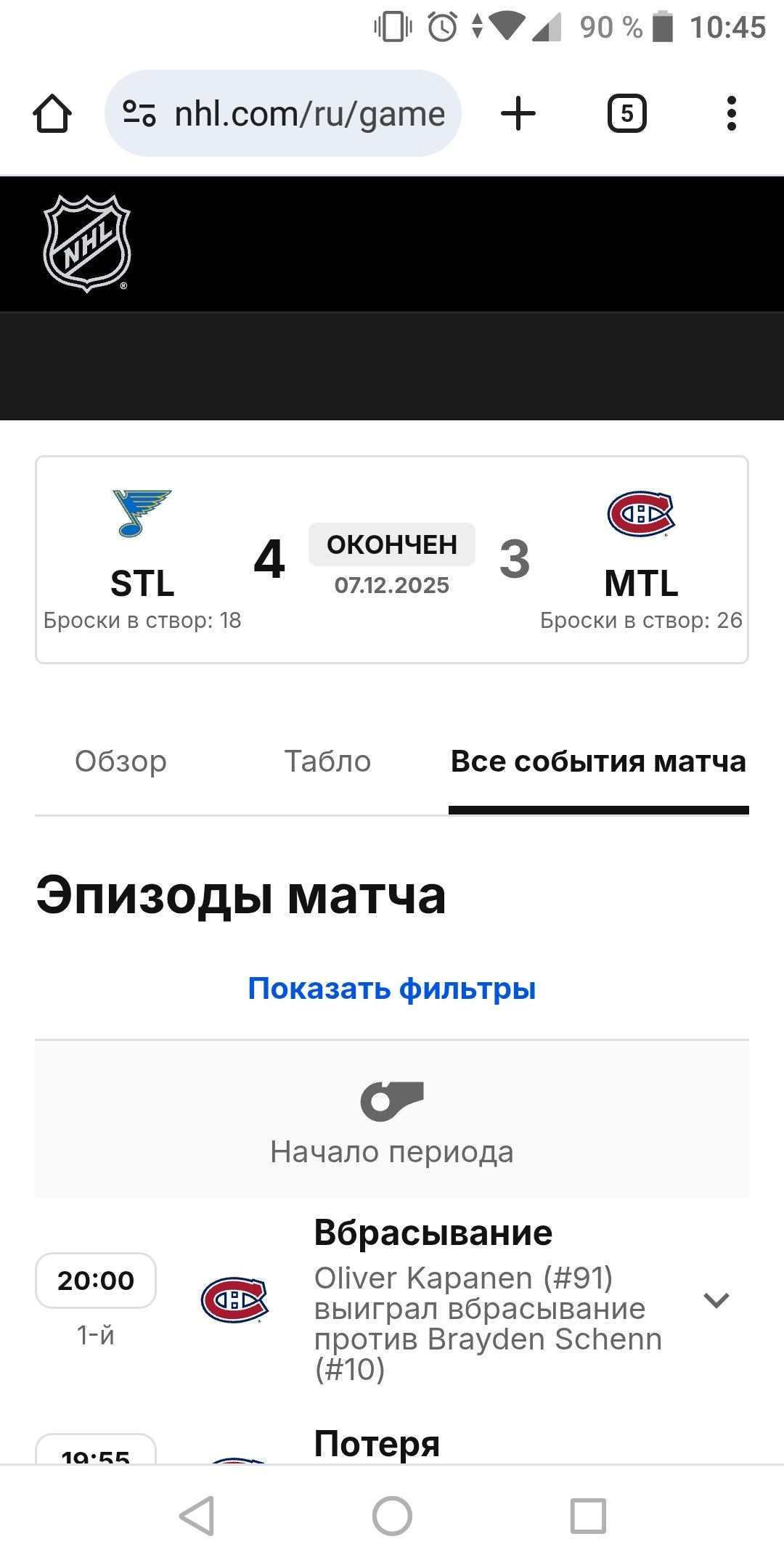Screen dimensions: 784x1568
Task: Tap the Показать фильтры link
Action: [392, 989]
